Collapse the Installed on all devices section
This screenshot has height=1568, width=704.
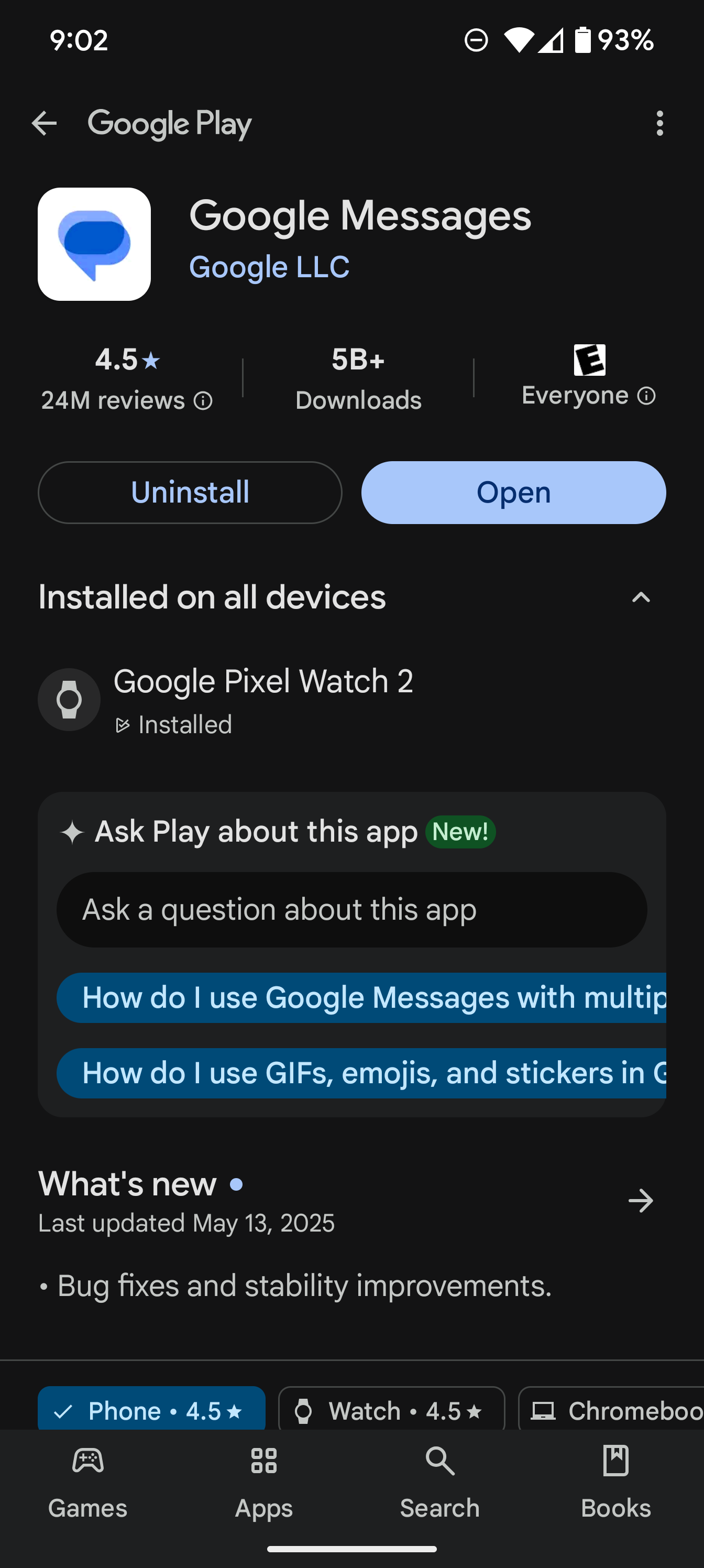641,597
